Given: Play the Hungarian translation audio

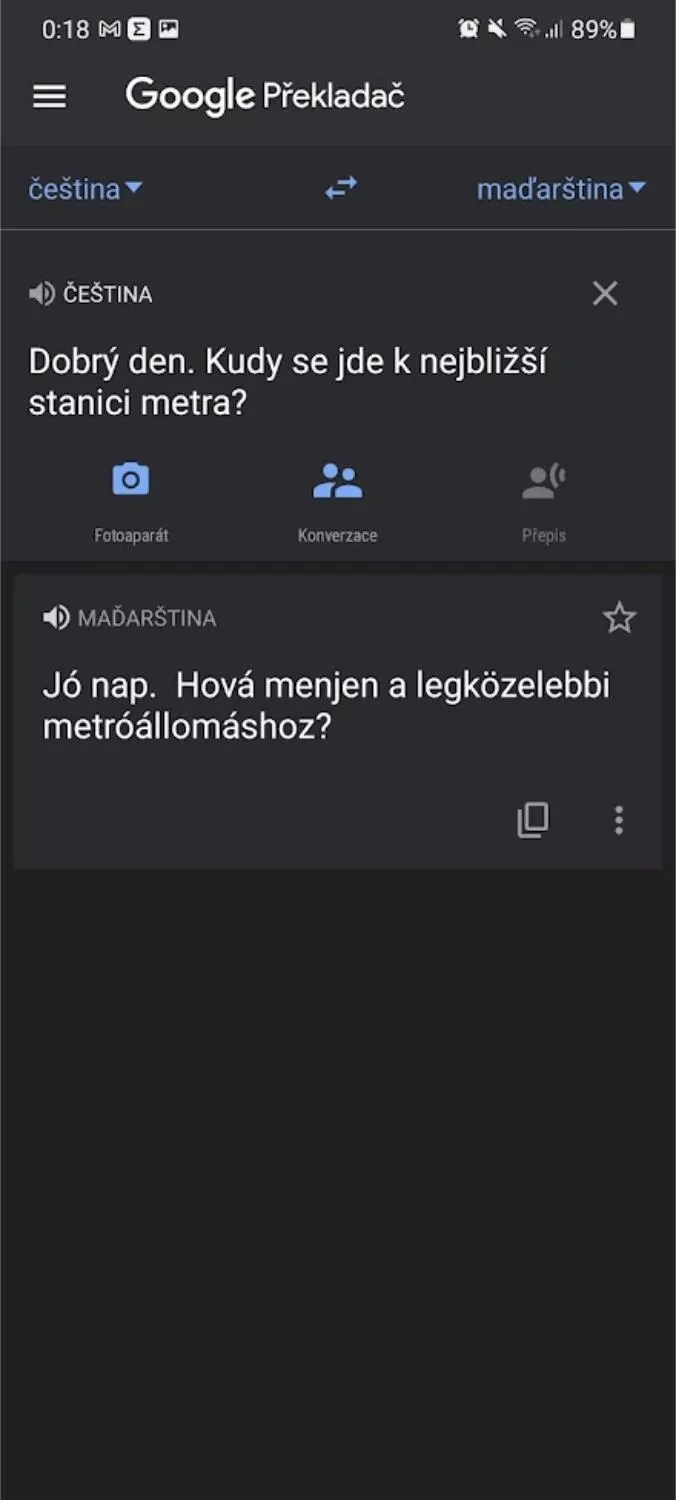Looking at the screenshot, I should tap(56, 618).
